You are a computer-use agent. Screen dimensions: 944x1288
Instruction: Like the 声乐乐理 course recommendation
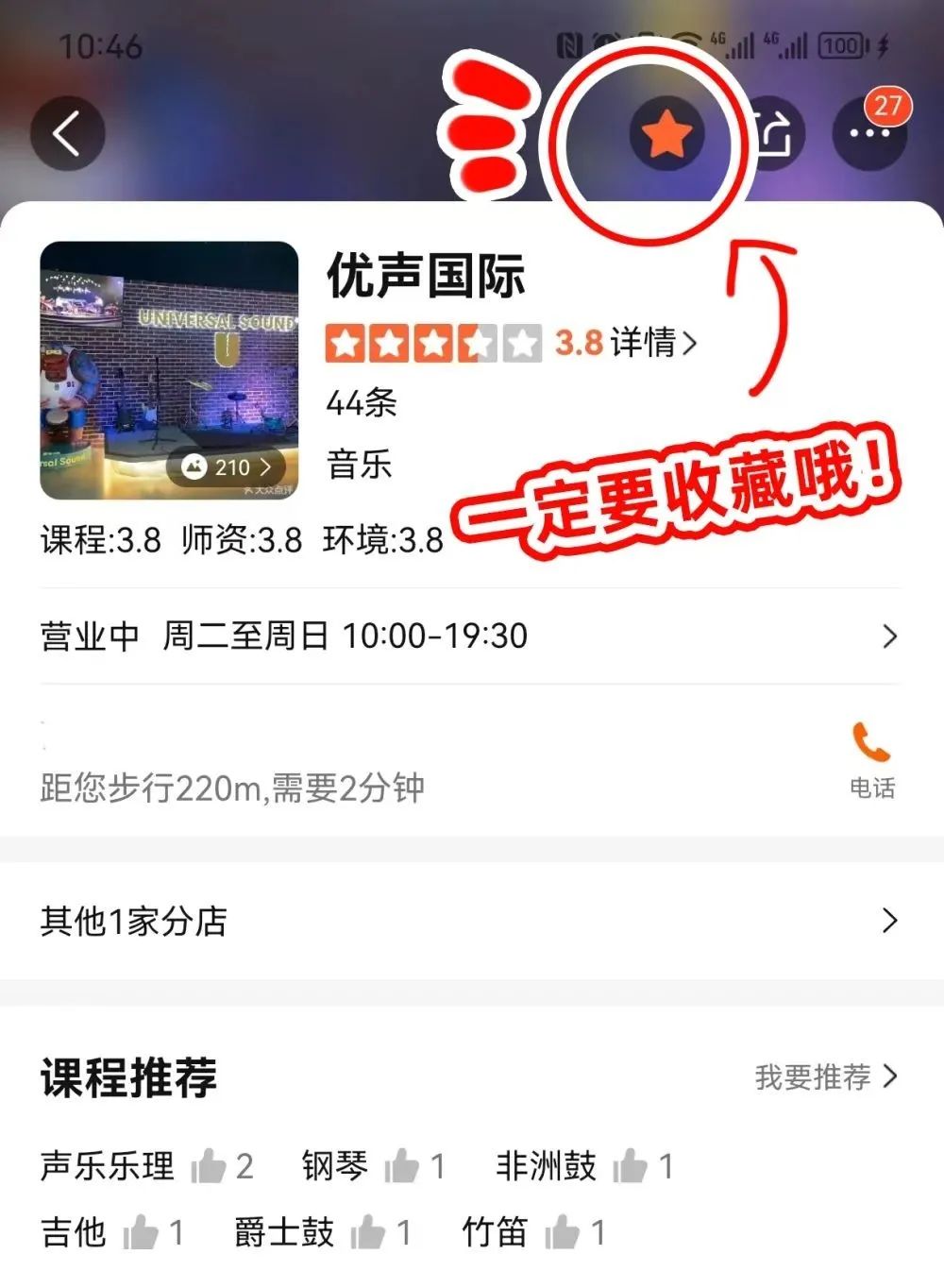click(x=209, y=1167)
